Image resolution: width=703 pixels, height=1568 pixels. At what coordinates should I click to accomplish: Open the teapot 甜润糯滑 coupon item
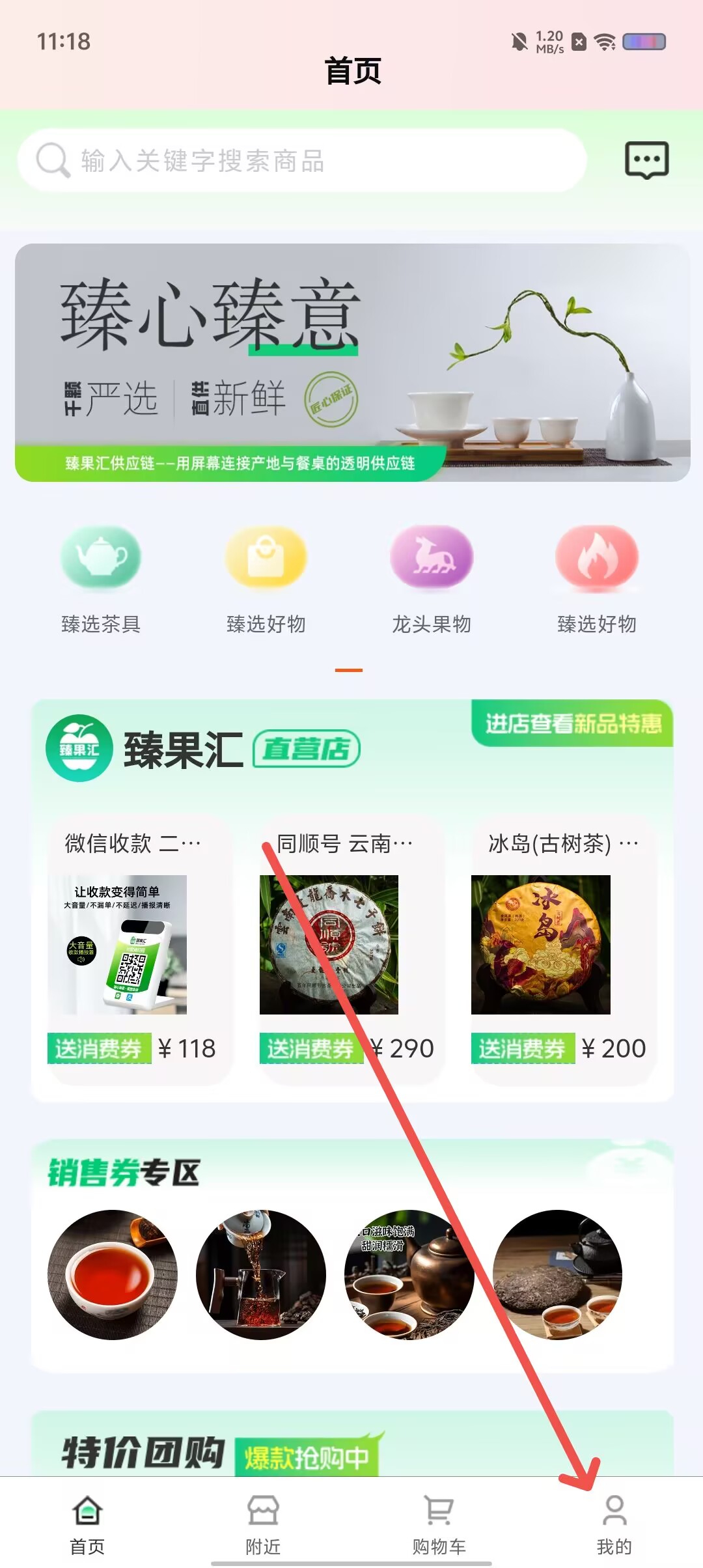coord(409,1274)
